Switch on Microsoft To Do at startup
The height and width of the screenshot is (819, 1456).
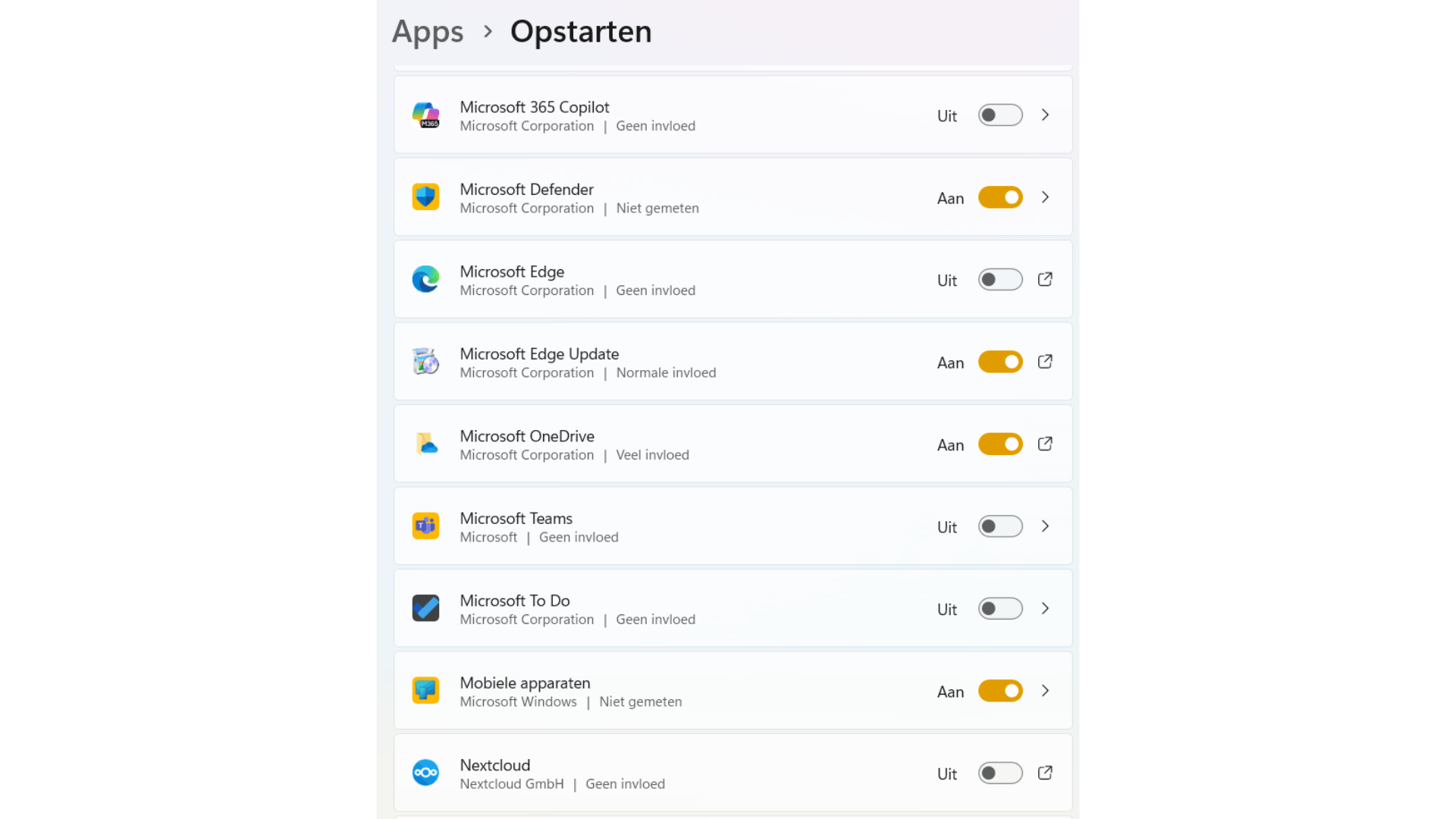click(999, 609)
